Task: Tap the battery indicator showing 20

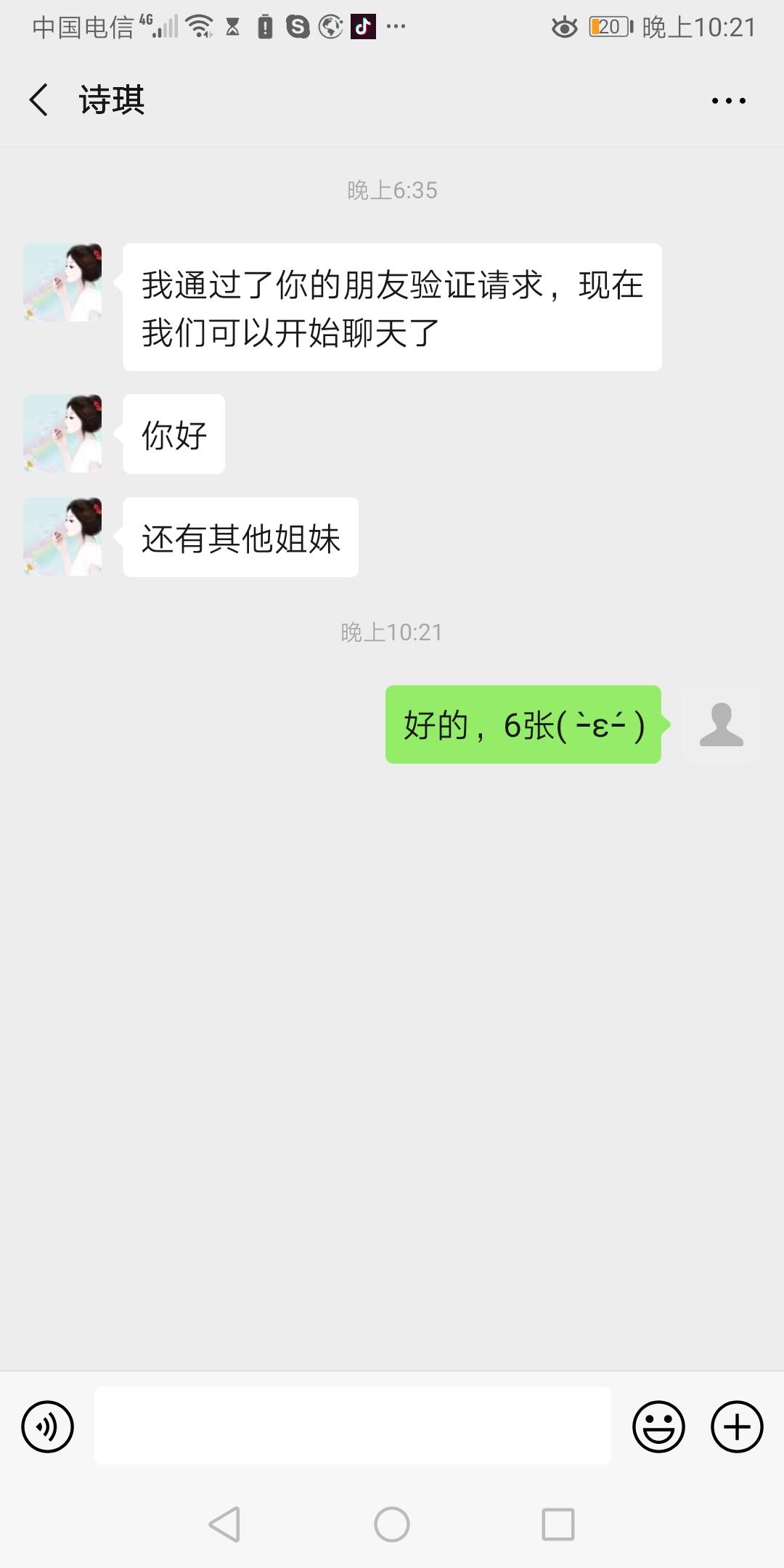Action: tap(608, 27)
